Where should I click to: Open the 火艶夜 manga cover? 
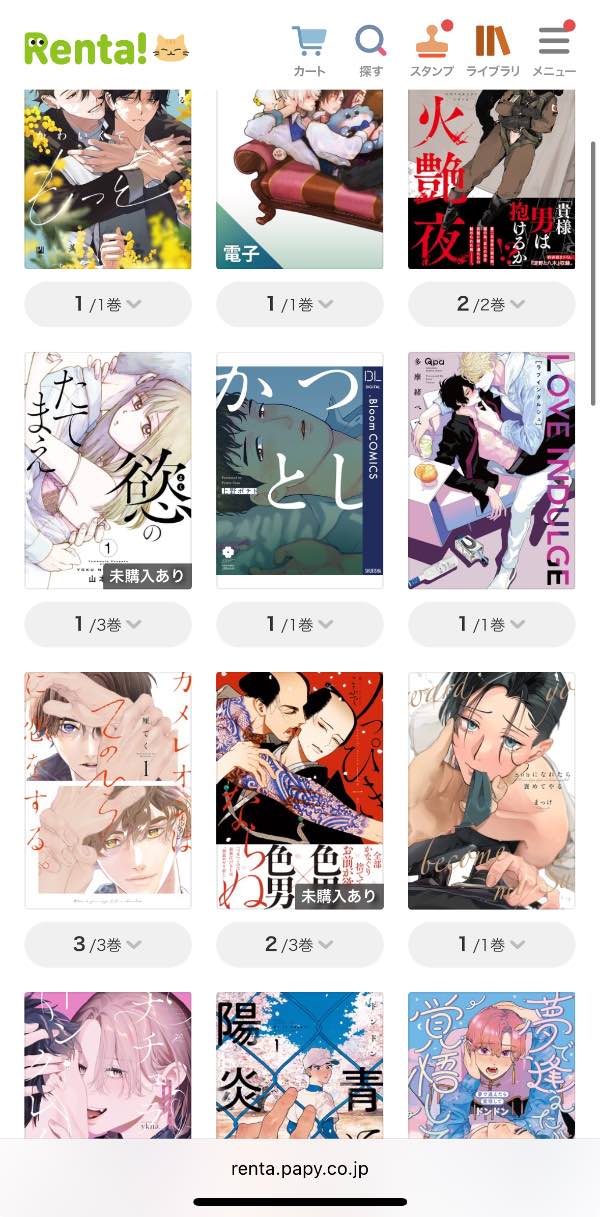[491, 180]
